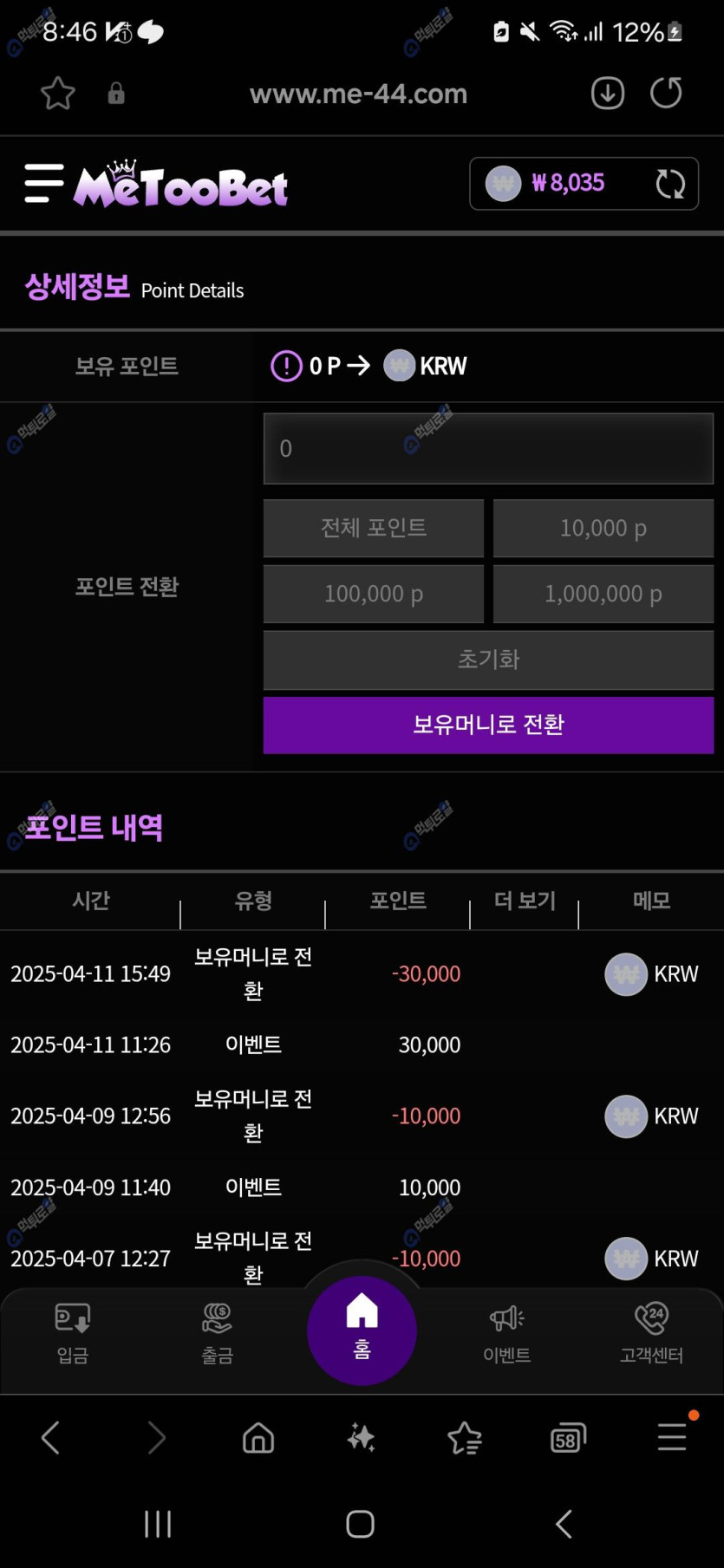
Task: Select 전체 포인트 button
Action: 374,528
